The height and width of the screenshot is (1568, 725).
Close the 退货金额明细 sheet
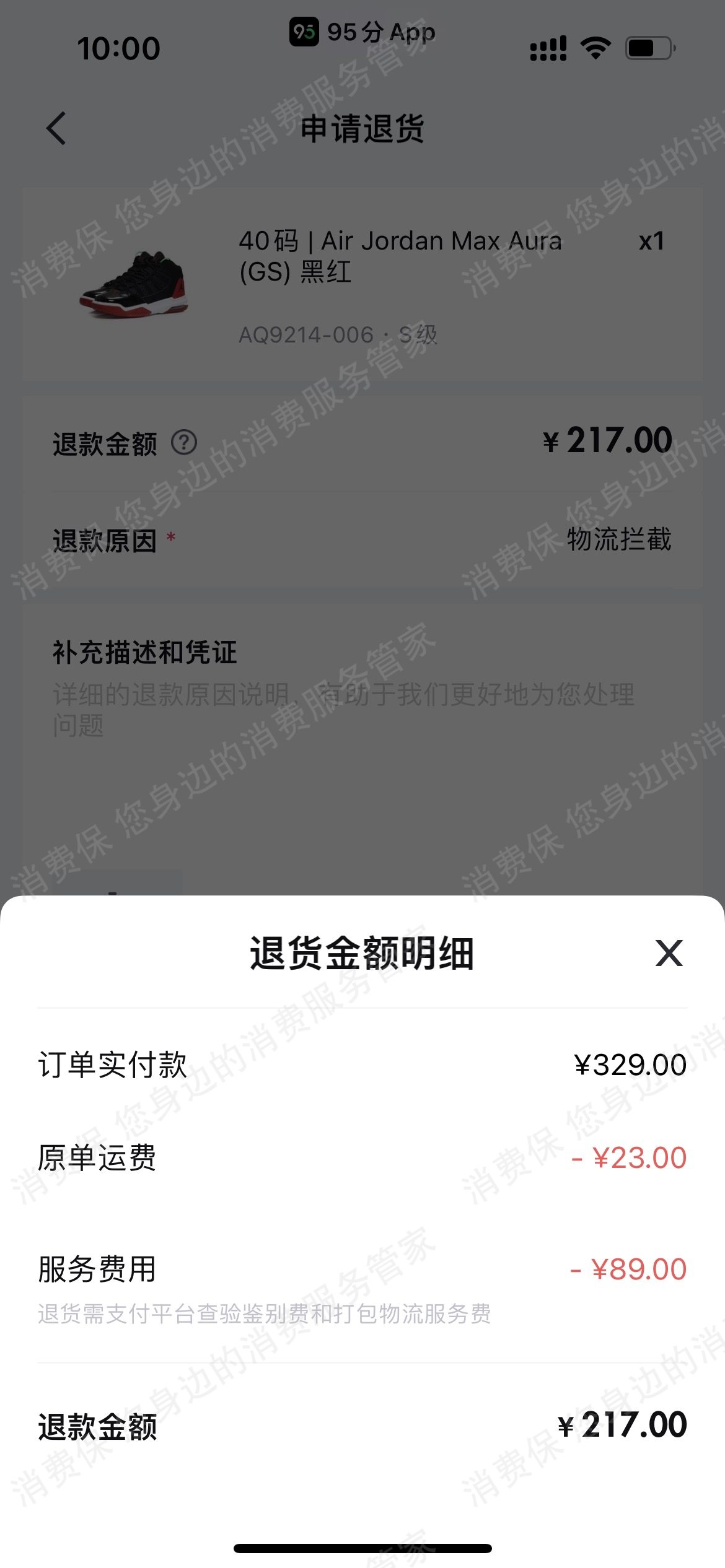[x=669, y=953]
